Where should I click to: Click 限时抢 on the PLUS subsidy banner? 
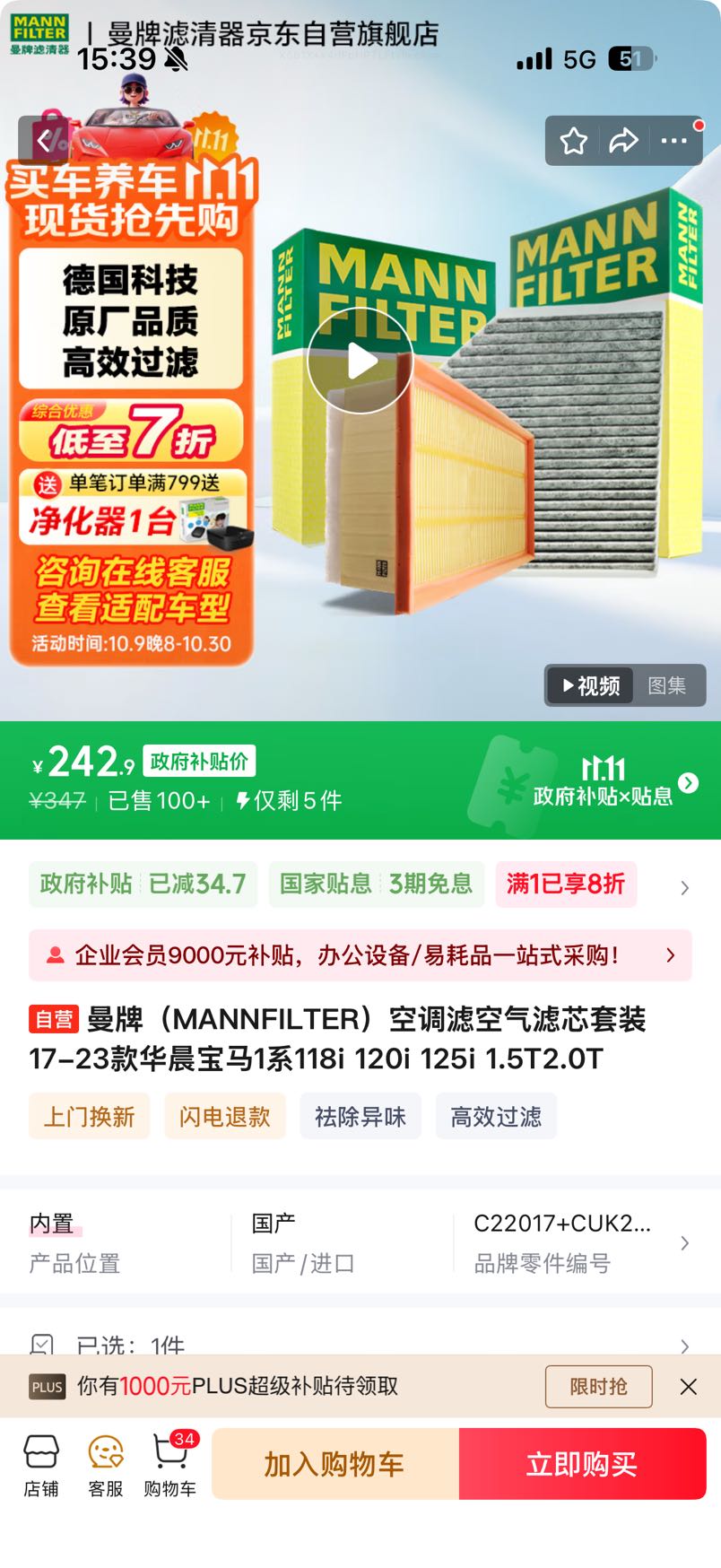tap(598, 1386)
